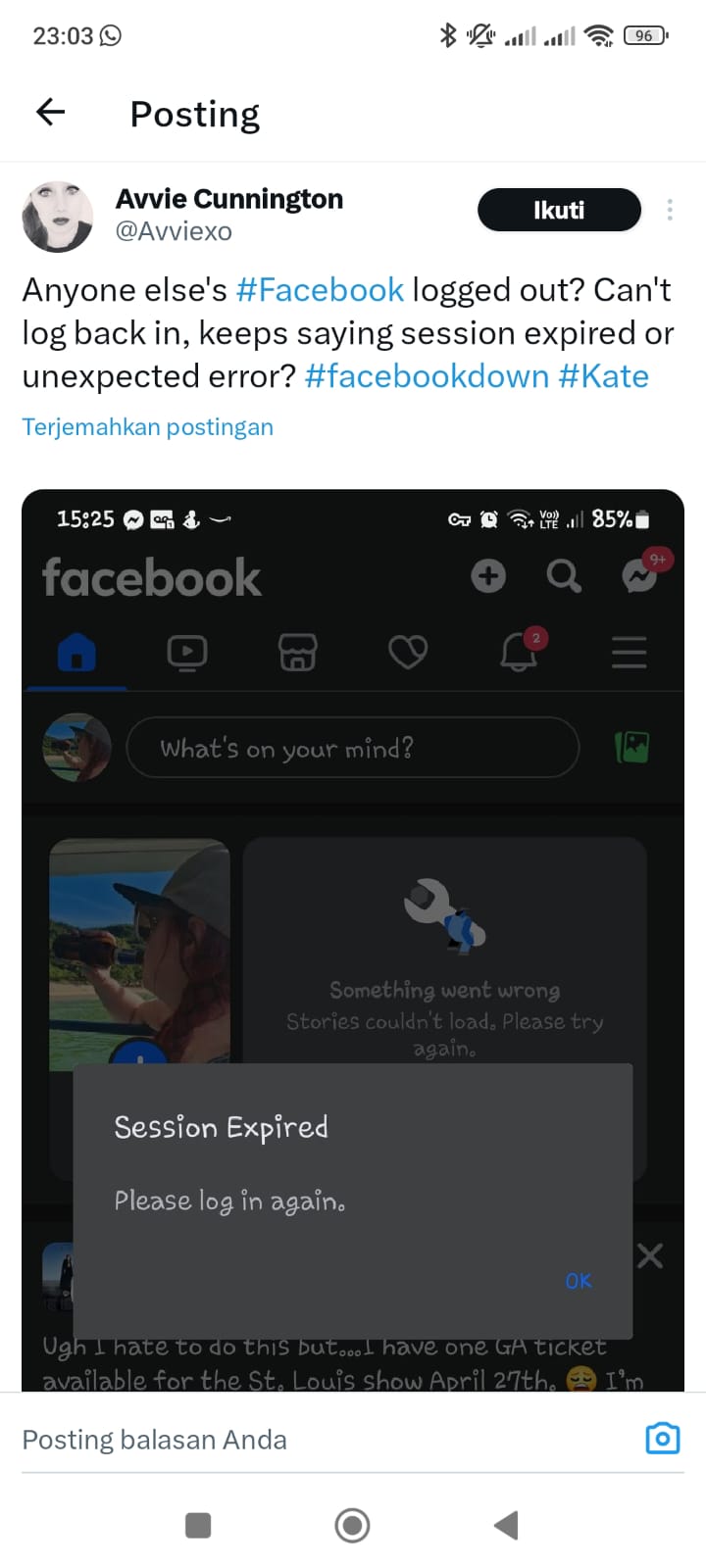Open the post options three-dot menu
The image size is (706, 1568).
coord(670,209)
